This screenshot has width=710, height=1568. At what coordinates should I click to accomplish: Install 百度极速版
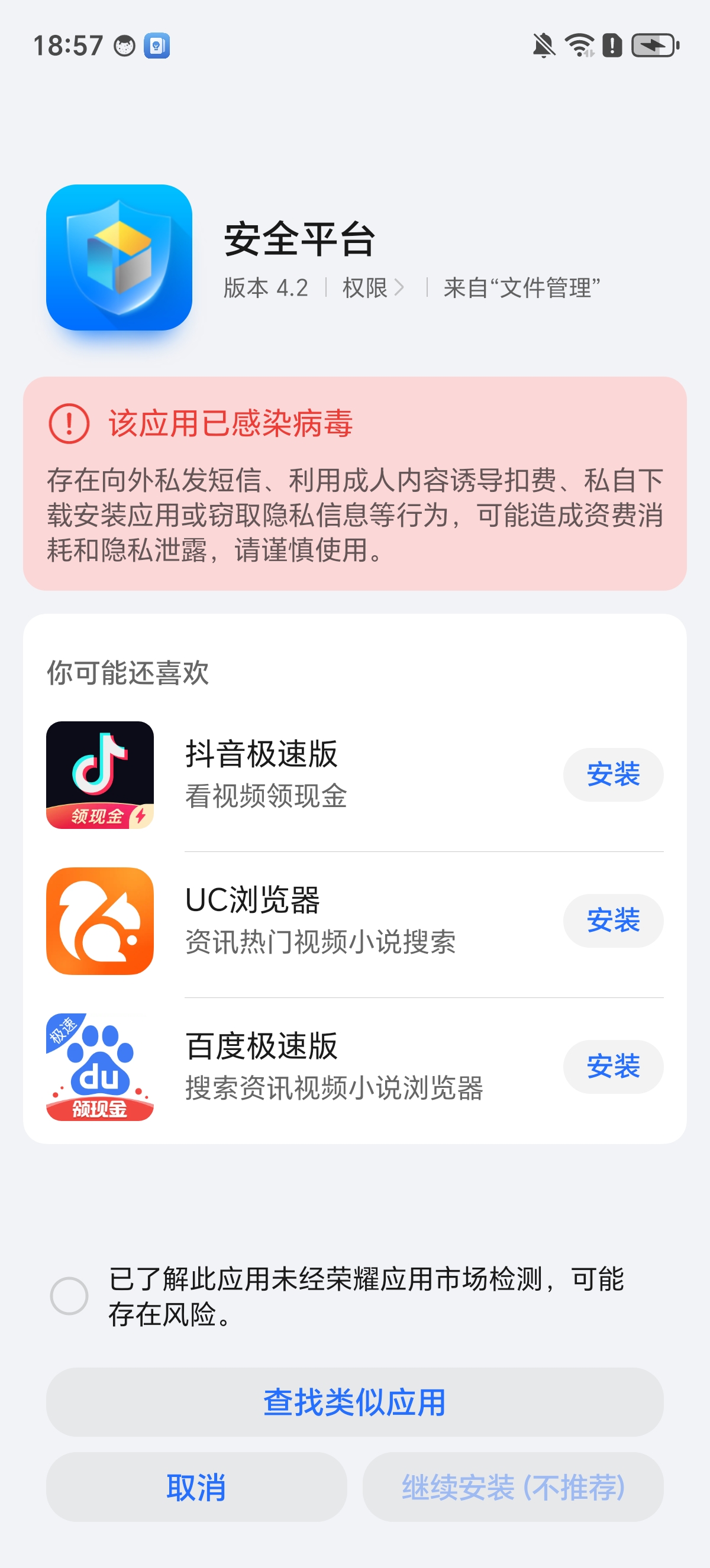click(612, 1067)
